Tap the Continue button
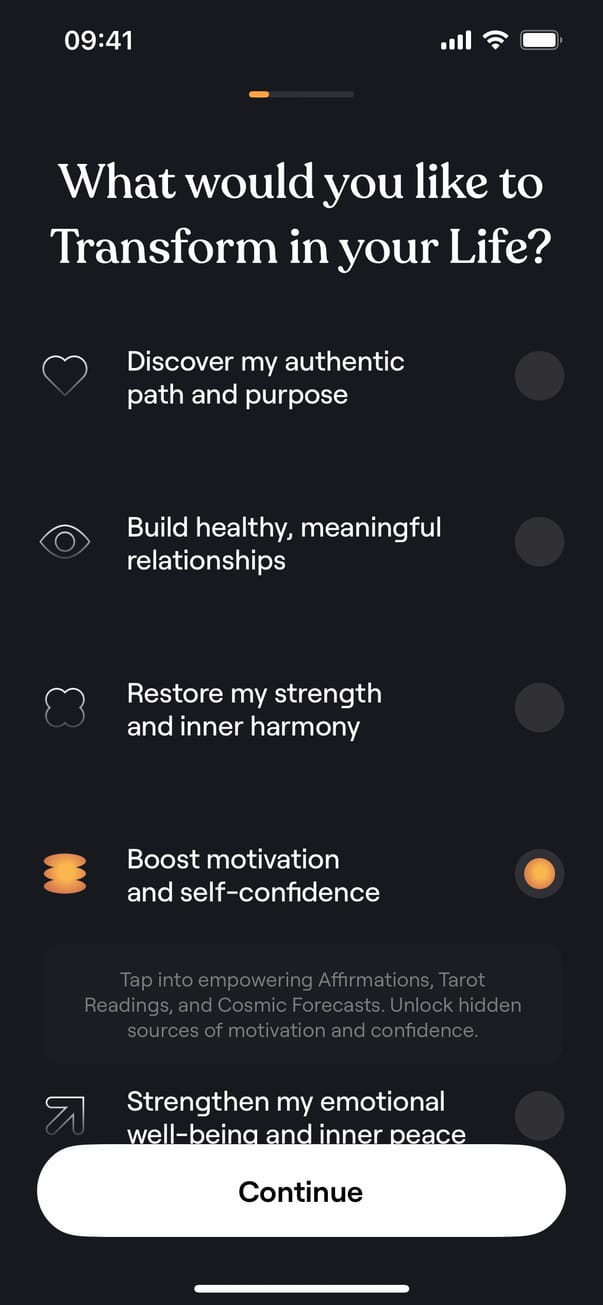 click(x=301, y=1191)
